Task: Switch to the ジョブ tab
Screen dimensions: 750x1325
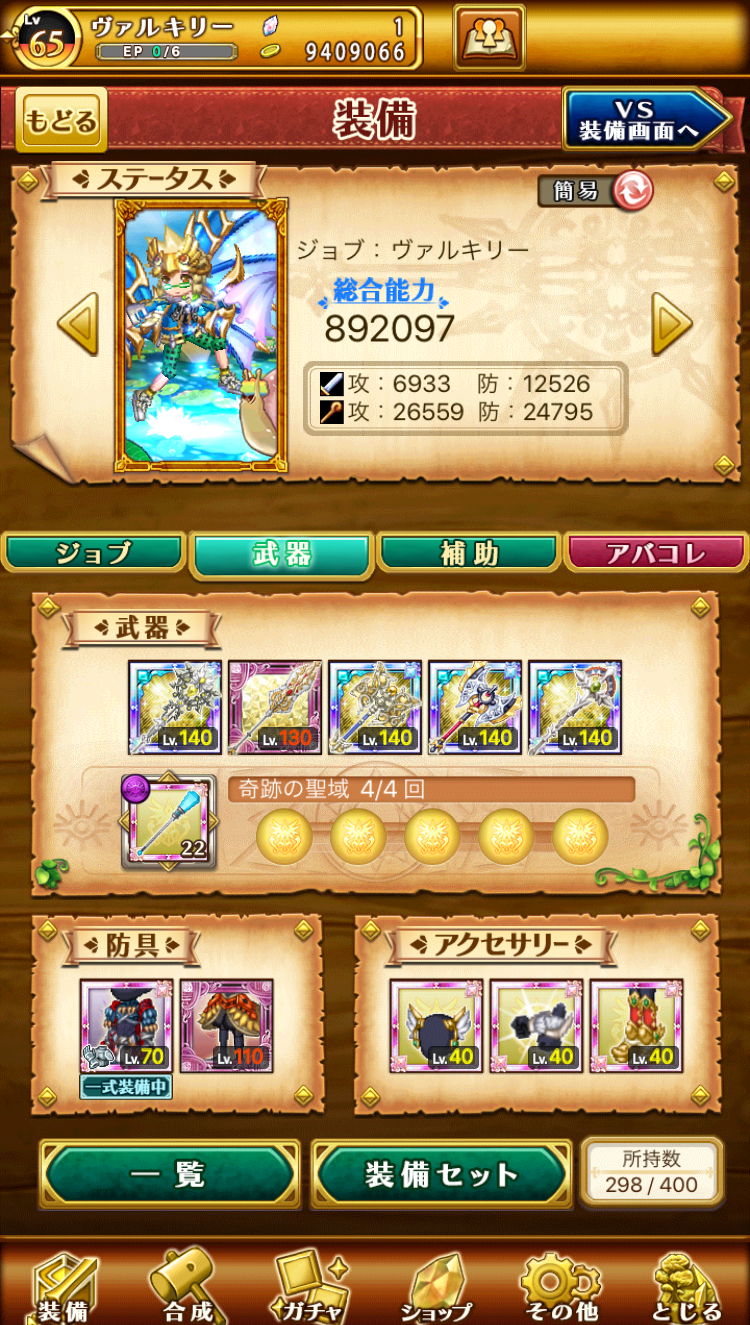Action: (x=94, y=553)
